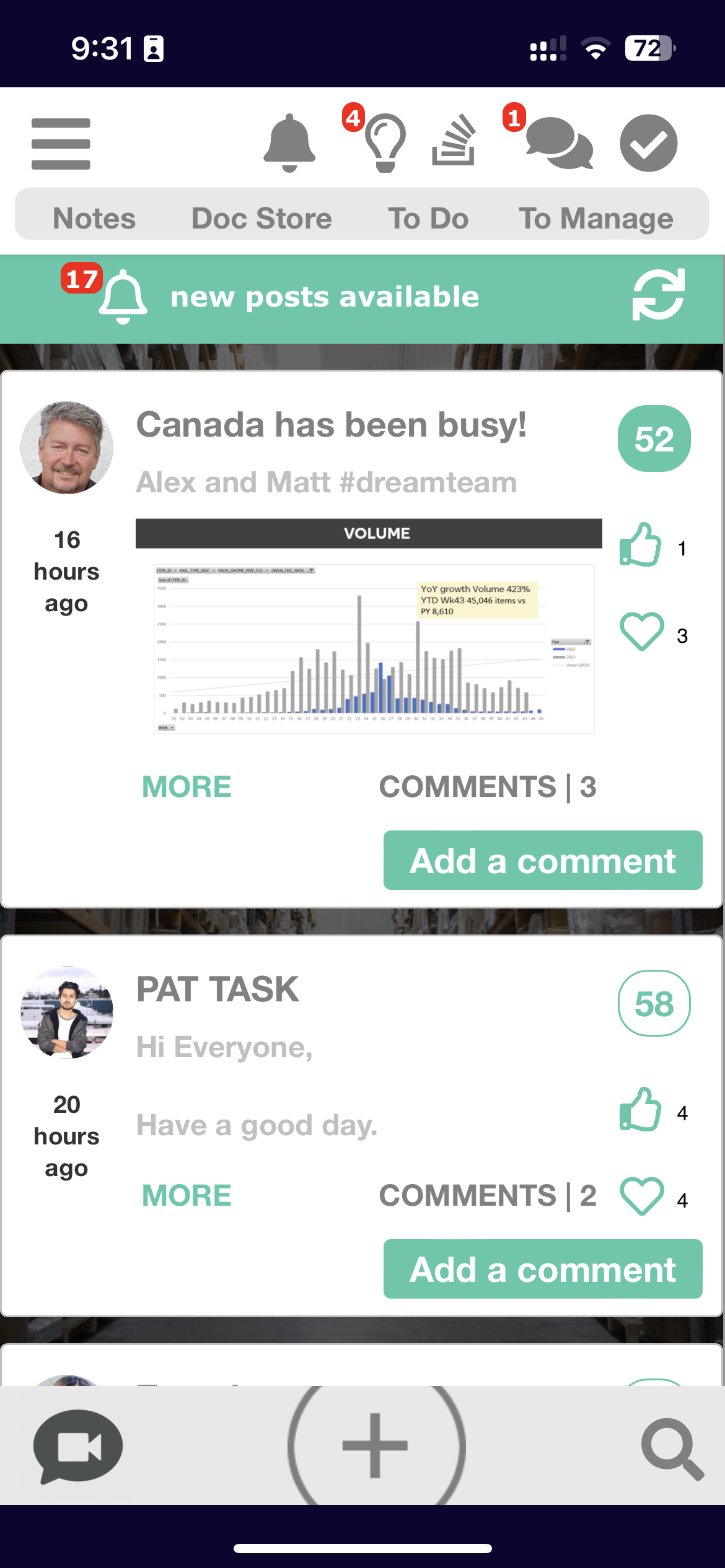This screenshot has height=1568, width=725.
Task: Expand MORE on Canada has been busy post
Action: tap(187, 786)
